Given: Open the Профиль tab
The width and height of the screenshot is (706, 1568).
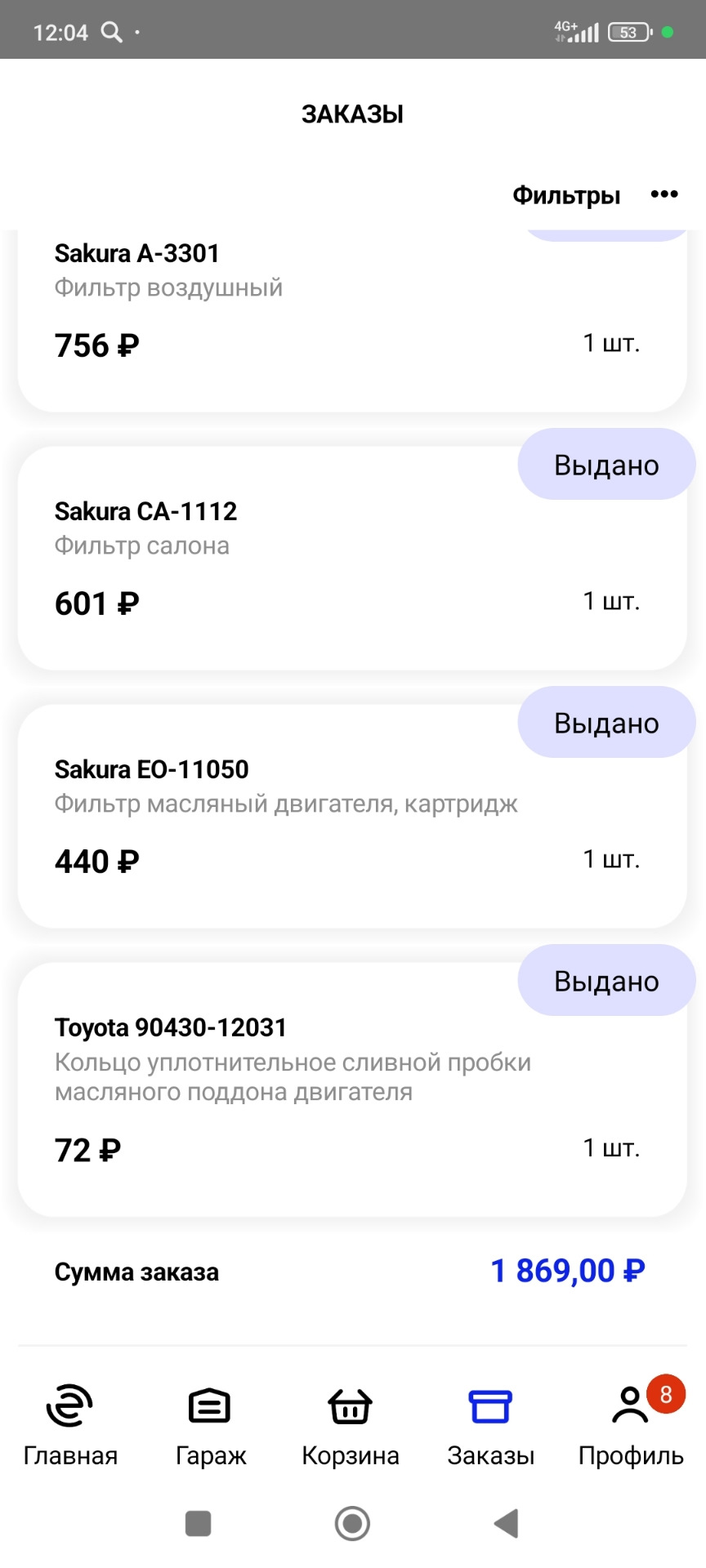Looking at the screenshot, I should click(631, 1425).
